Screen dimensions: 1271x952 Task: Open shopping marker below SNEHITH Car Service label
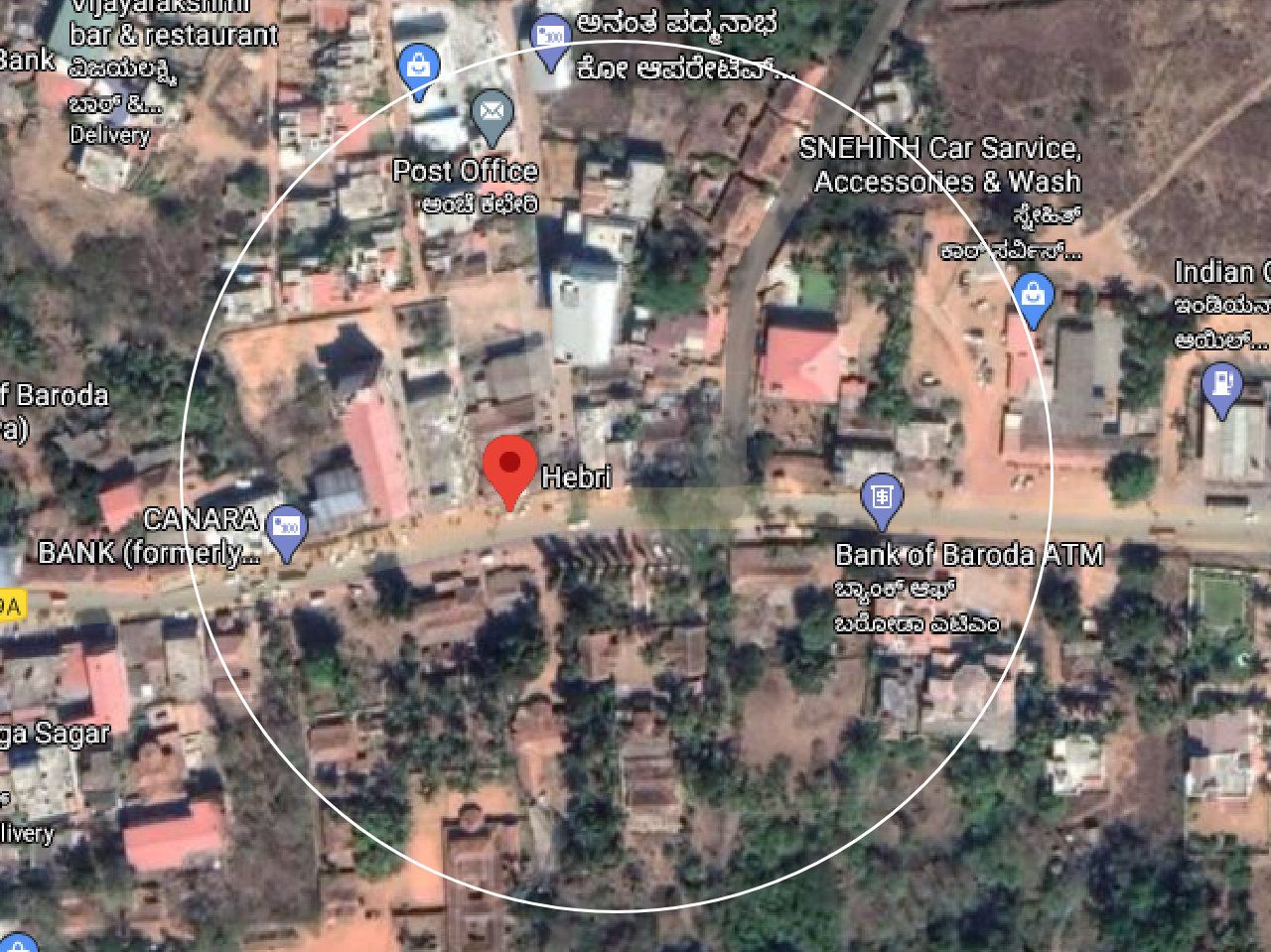1033,296
